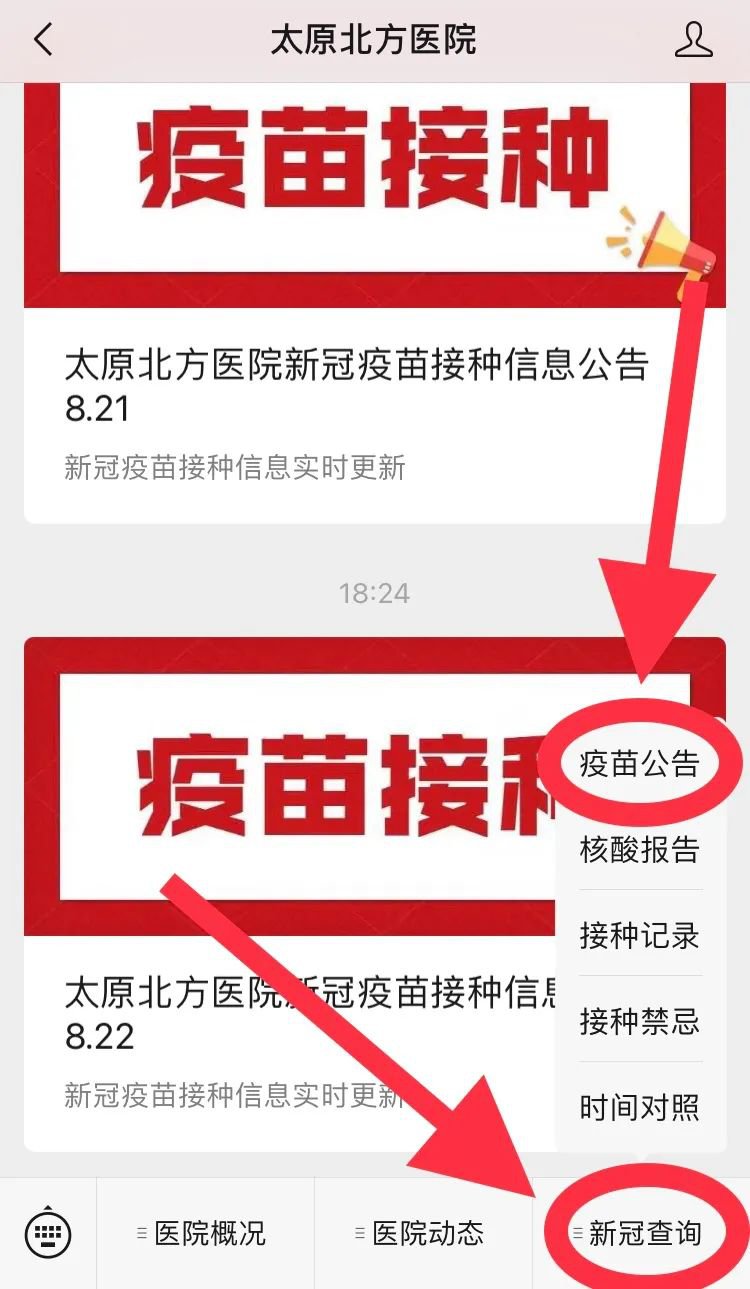750x1289 pixels.
Task: Switch to keyboard input mode
Action: [48, 1233]
